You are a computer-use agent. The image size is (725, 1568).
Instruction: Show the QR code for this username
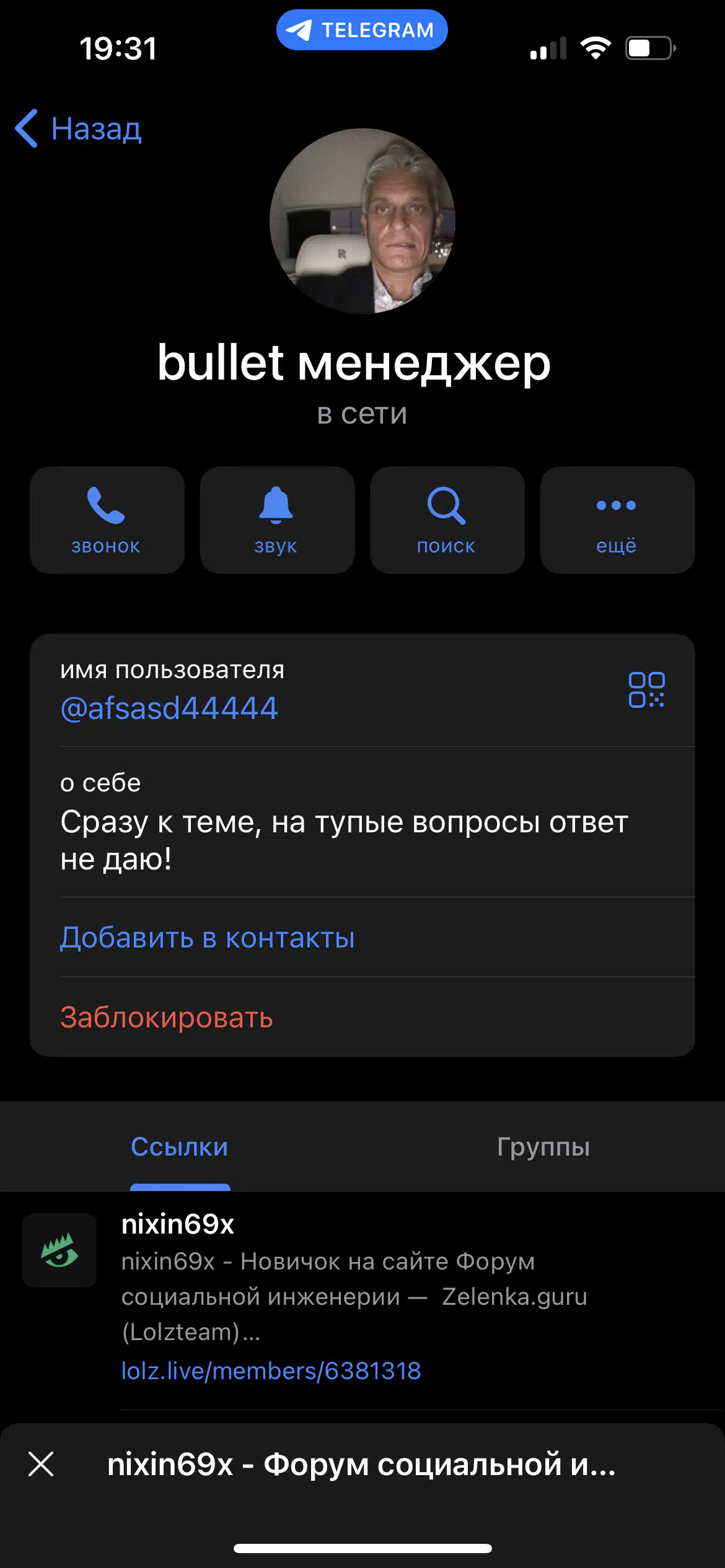pyautogui.click(x=646, y=690)
